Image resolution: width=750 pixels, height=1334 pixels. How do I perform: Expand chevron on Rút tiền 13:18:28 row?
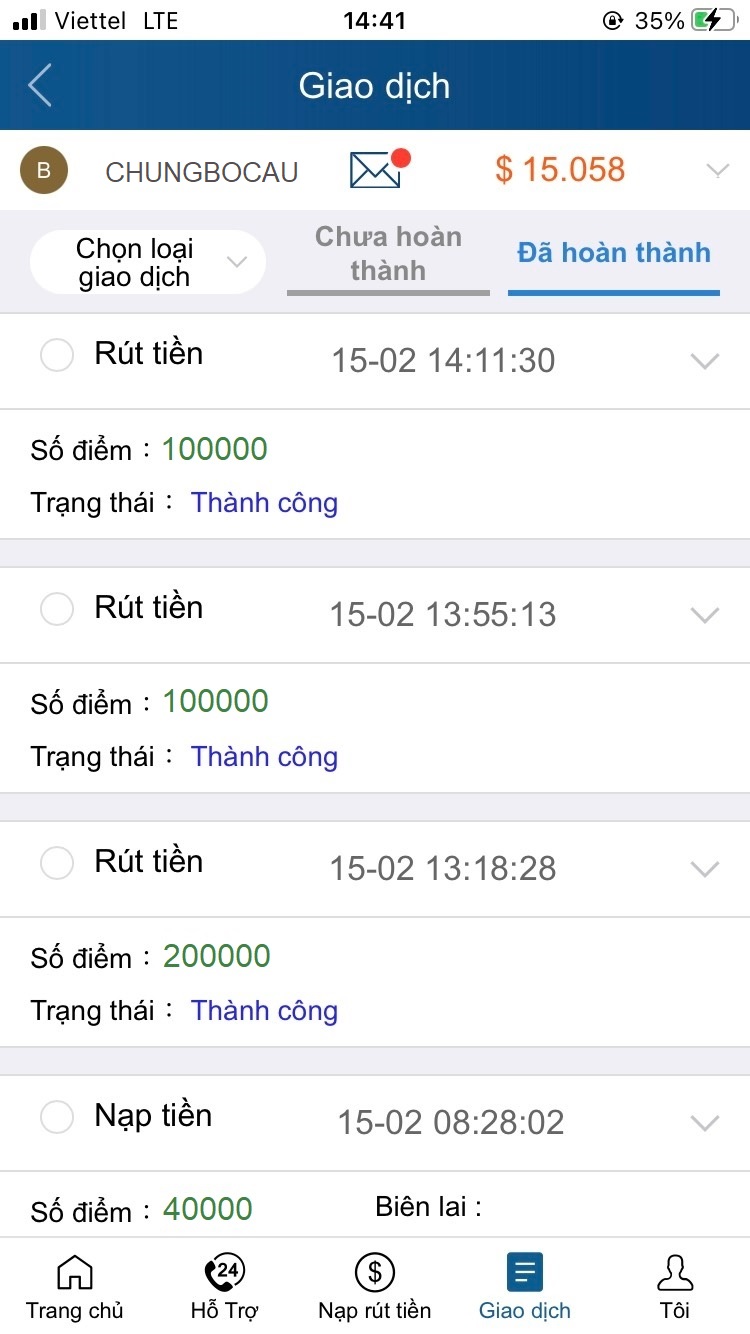pyautogui.click(x=706, y=868)
